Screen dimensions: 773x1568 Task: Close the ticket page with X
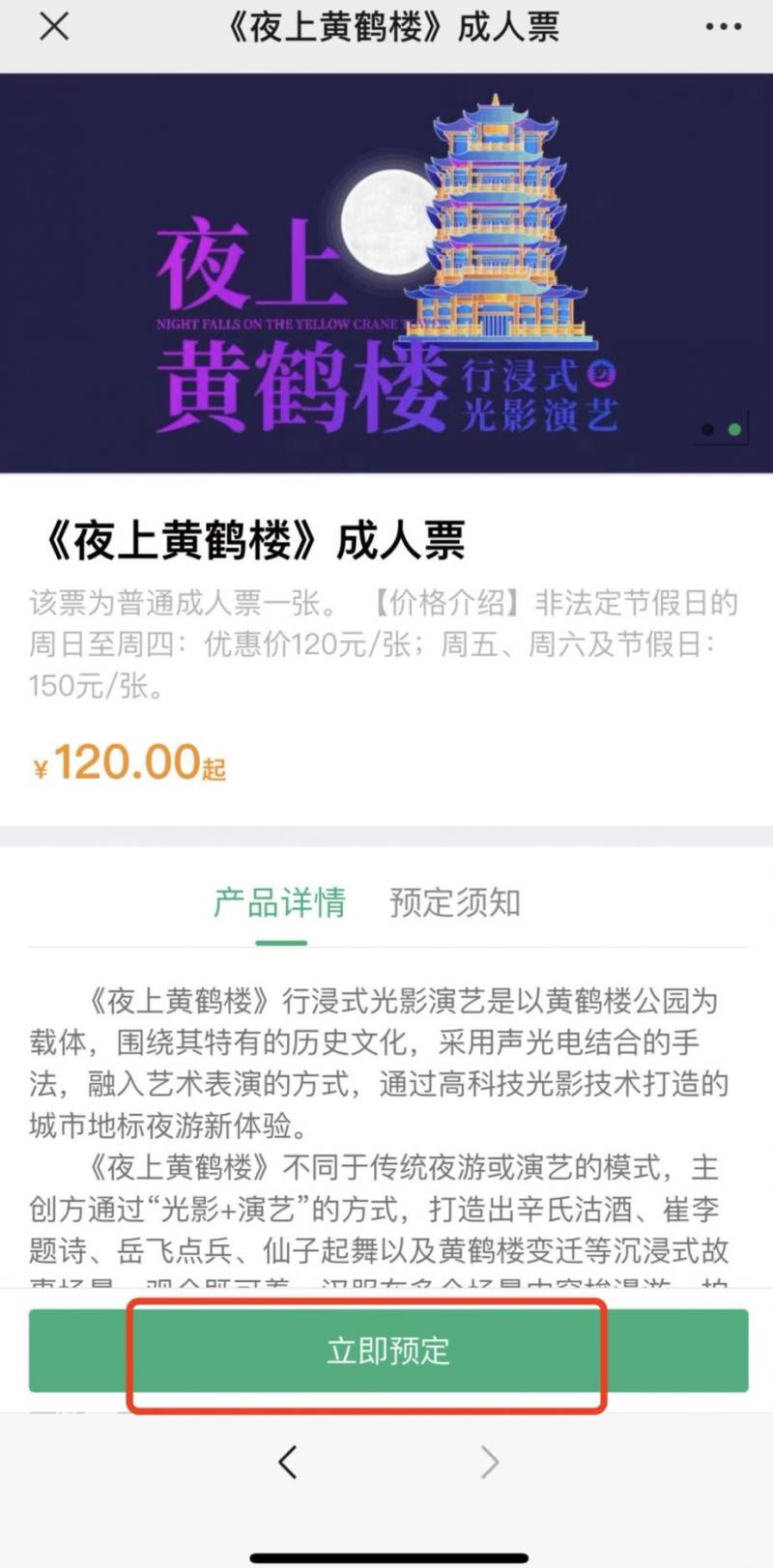[54, 27]
